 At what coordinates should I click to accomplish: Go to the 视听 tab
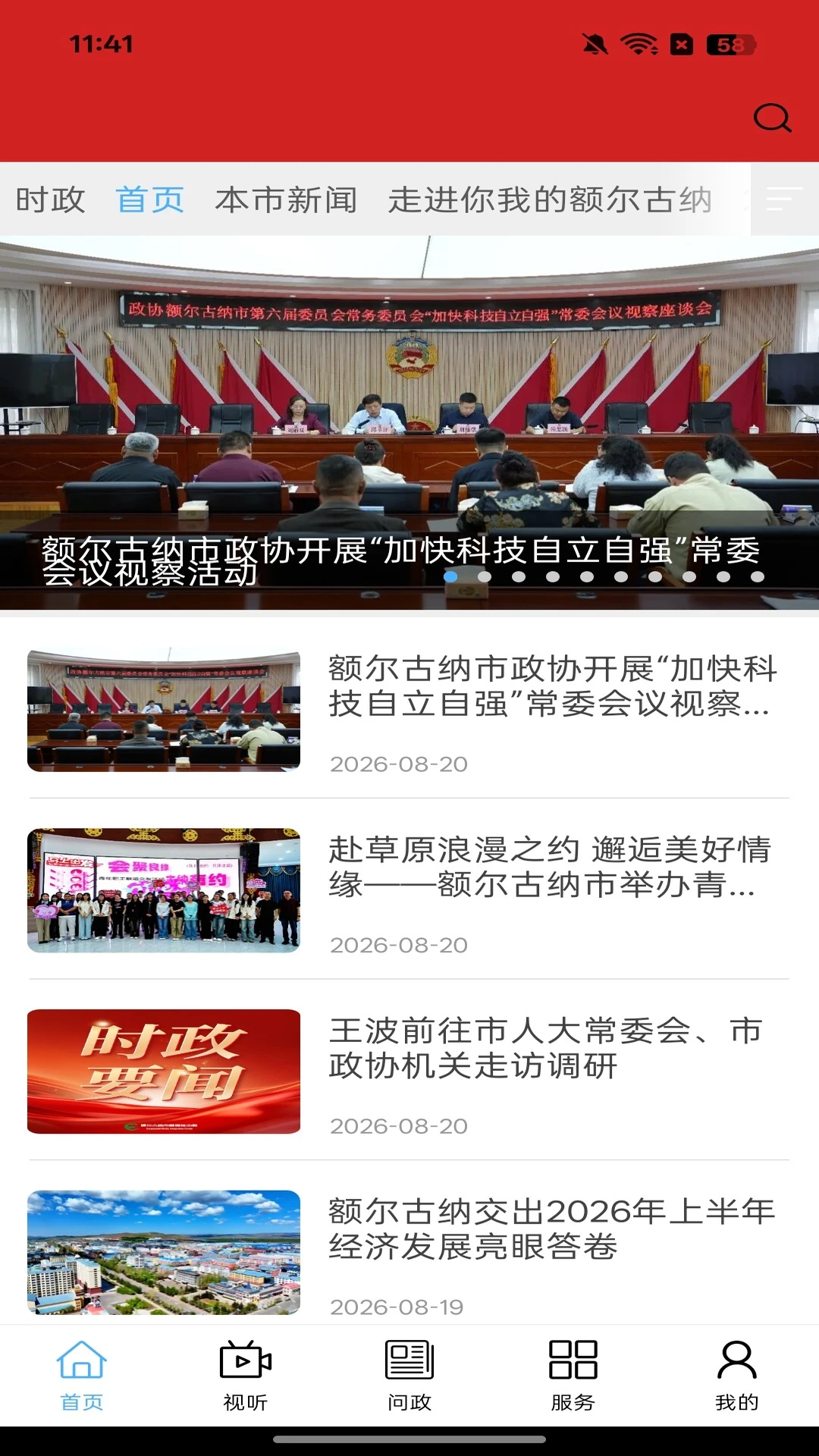point(245,1376)
